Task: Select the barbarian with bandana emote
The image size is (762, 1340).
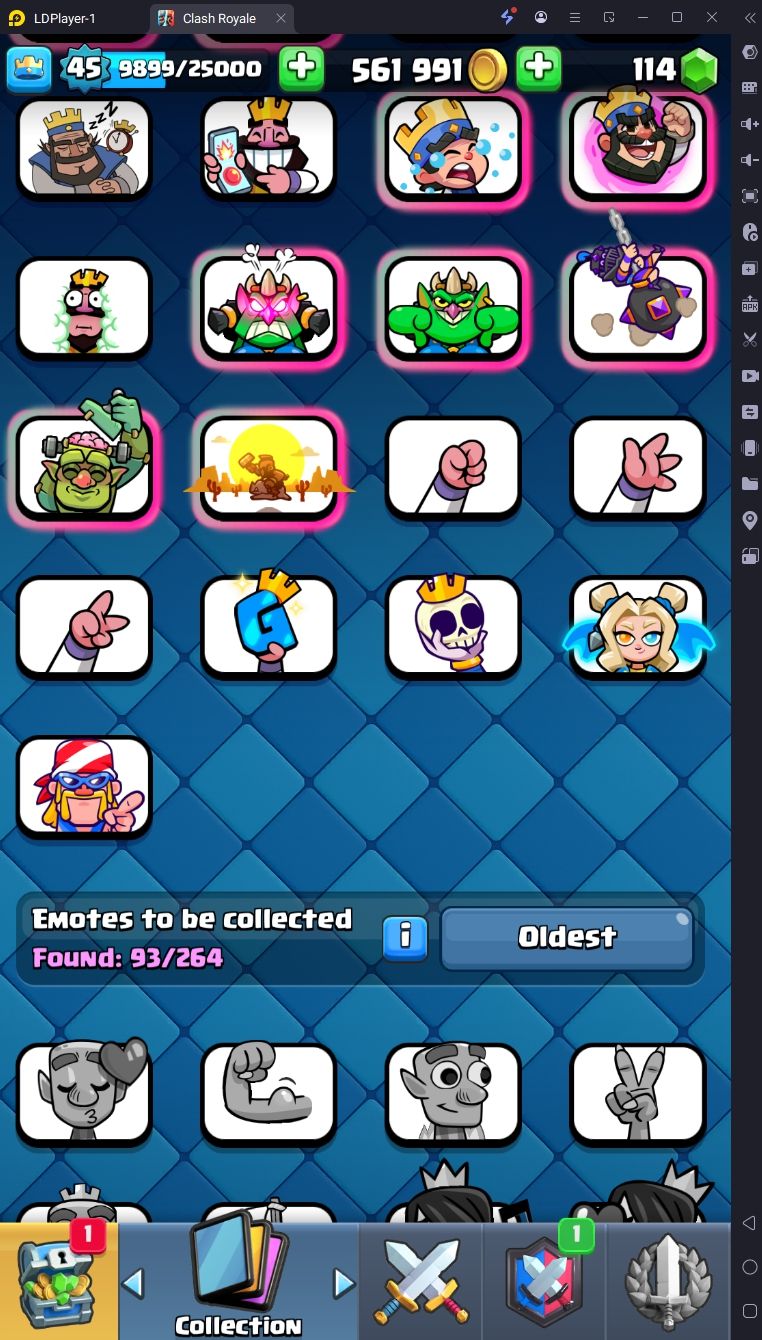Action: click(84, 786)
